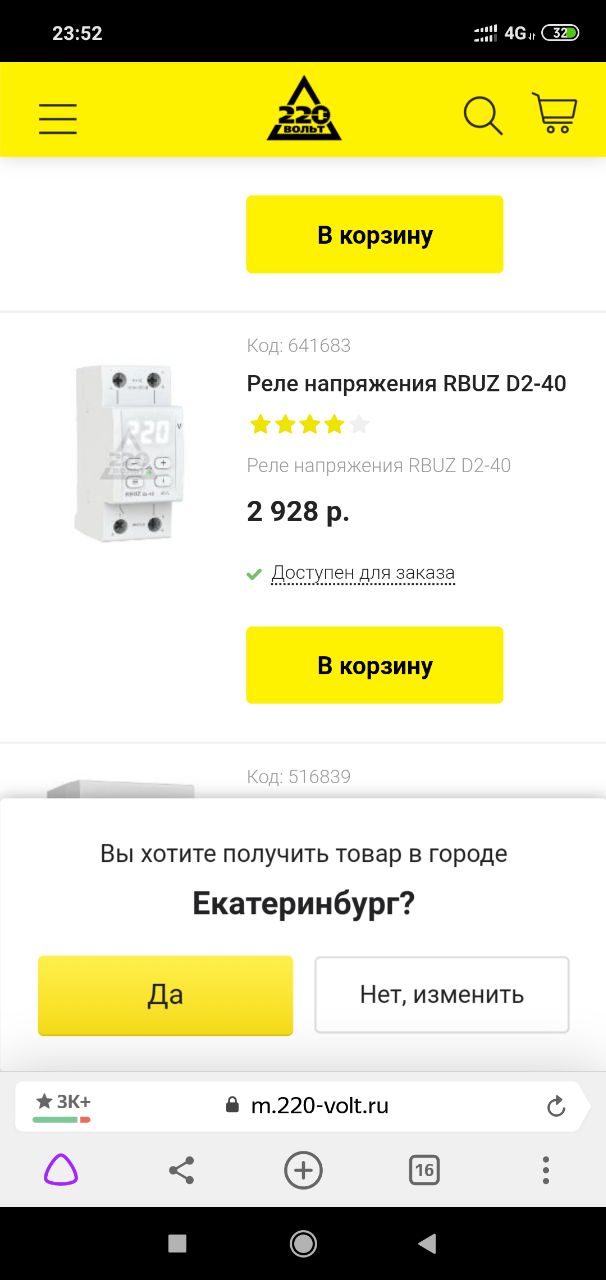
Task: Tap the upper В корзину button
Action: tap(375, 235)
